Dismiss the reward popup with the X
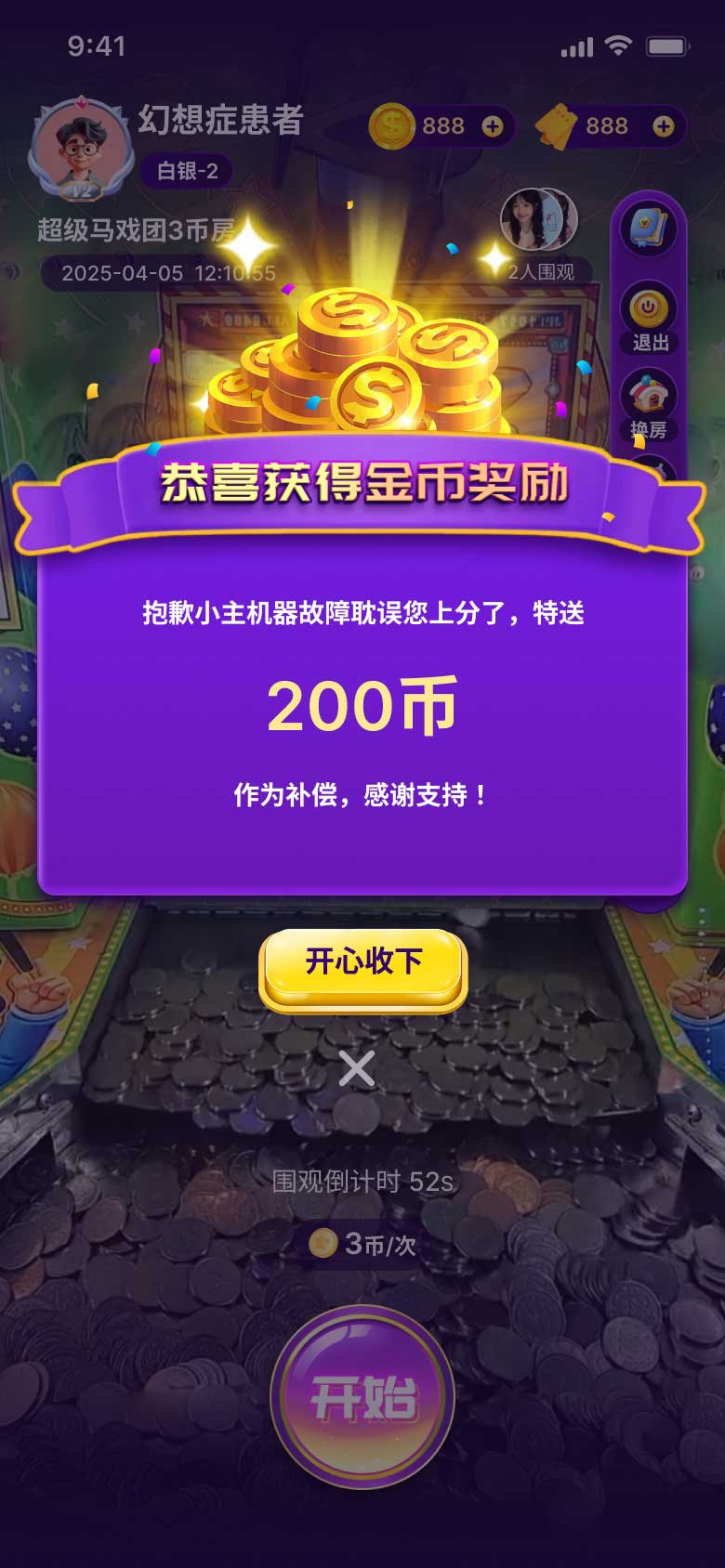The width and height of the screenshot is (725, 1568). [357, 1069]
